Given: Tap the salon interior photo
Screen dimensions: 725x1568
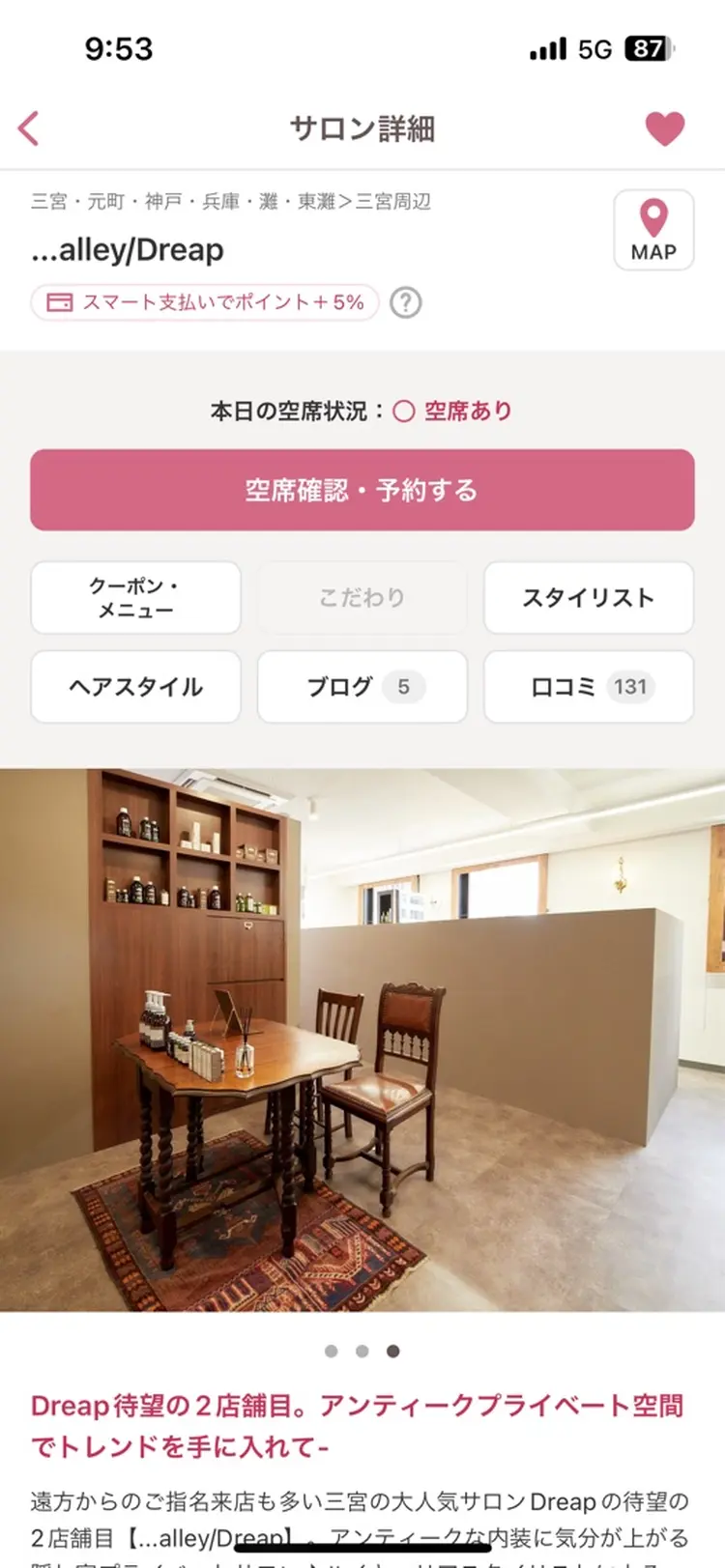Looking at the screenshot, I should (362, 1043).
